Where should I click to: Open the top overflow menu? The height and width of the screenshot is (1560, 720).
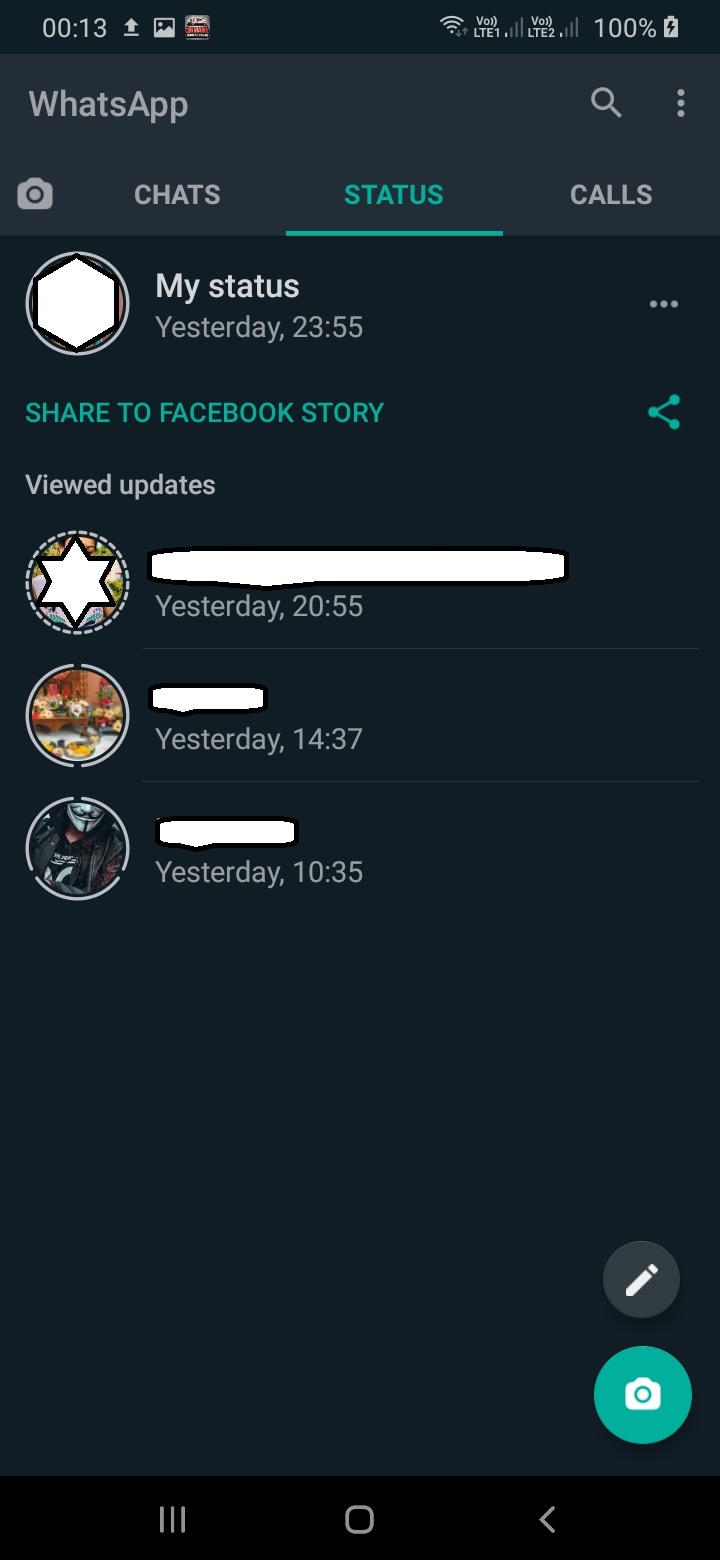pyautogui.click(x=680, y=103)
